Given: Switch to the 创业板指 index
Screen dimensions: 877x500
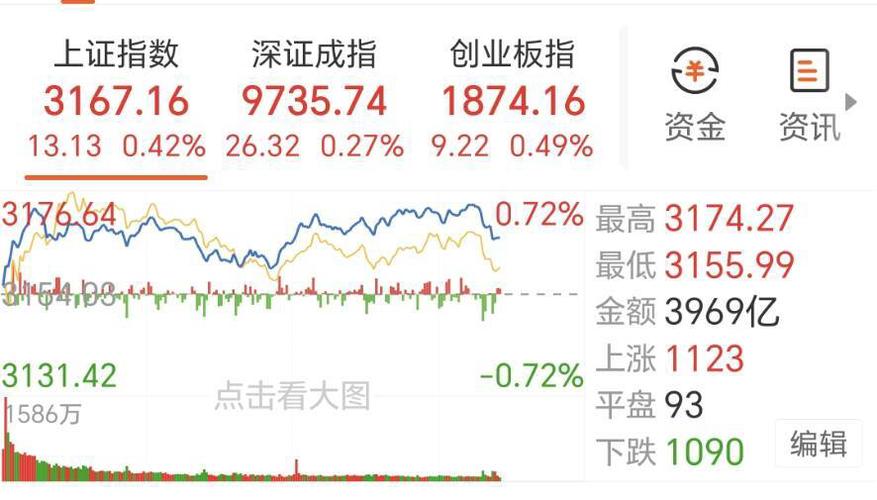Looking at the screenshot, I should 512,100.
